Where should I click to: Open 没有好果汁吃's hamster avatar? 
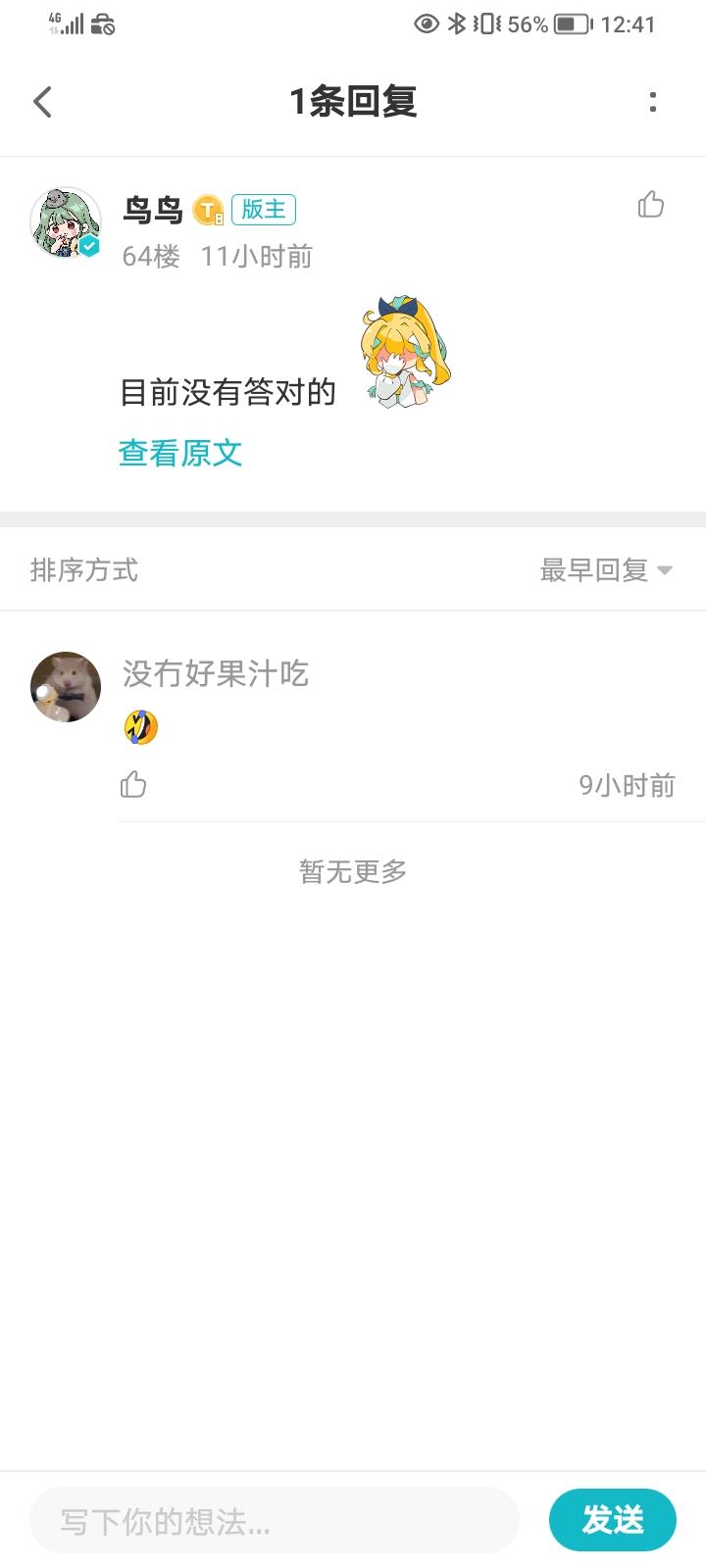(x=66, y=687)
